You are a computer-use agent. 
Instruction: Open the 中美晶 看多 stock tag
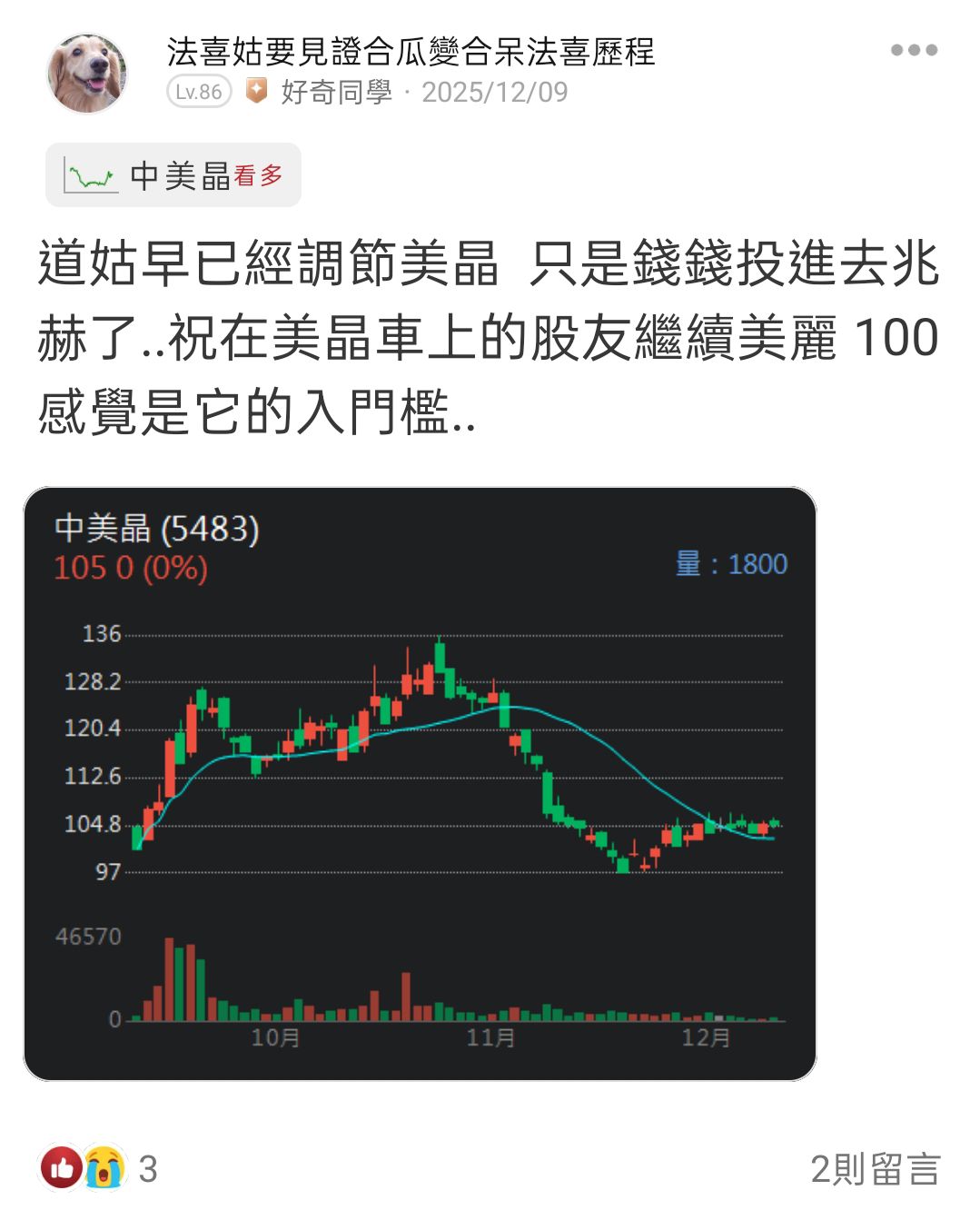[x=173, y=175]
